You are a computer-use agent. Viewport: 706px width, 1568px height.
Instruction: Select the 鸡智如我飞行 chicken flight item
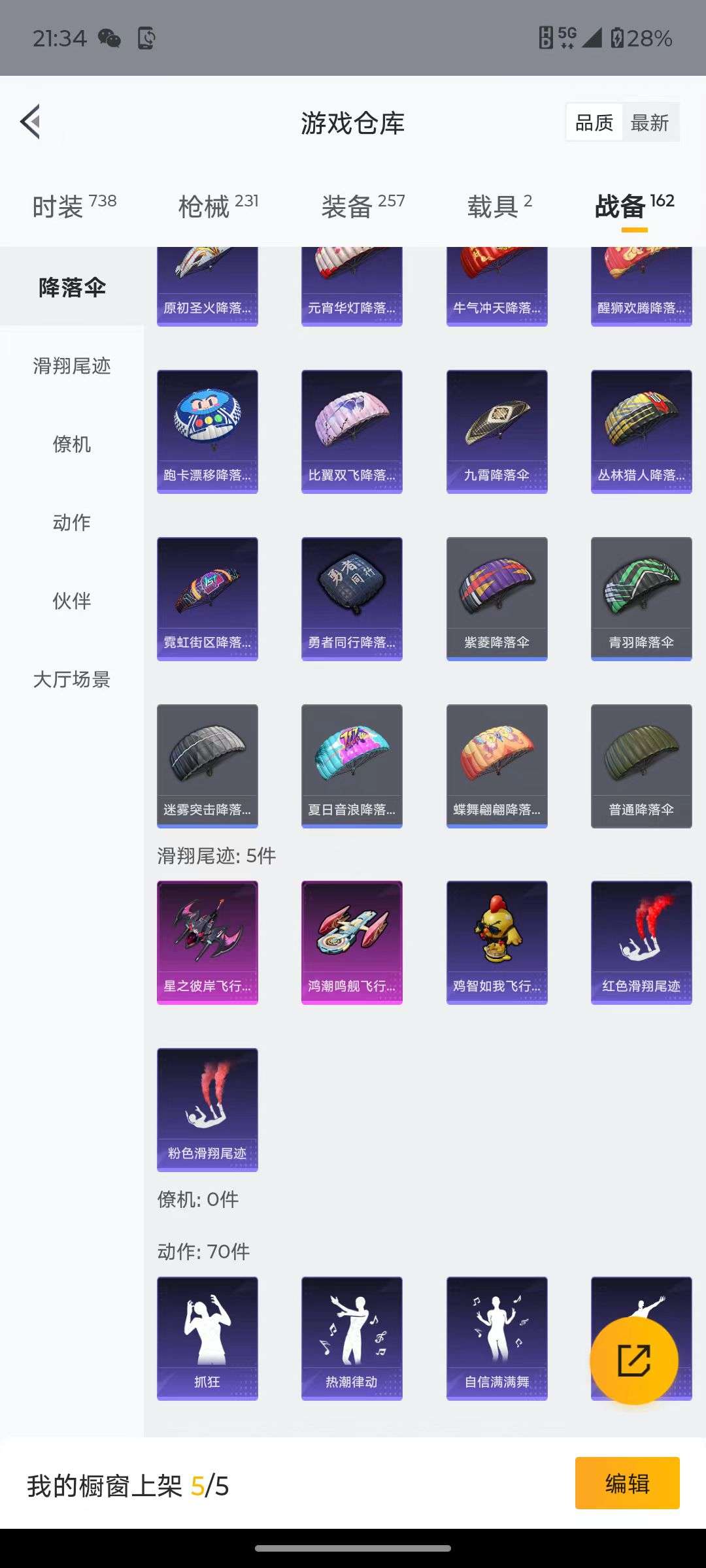[x=497, y=943]
